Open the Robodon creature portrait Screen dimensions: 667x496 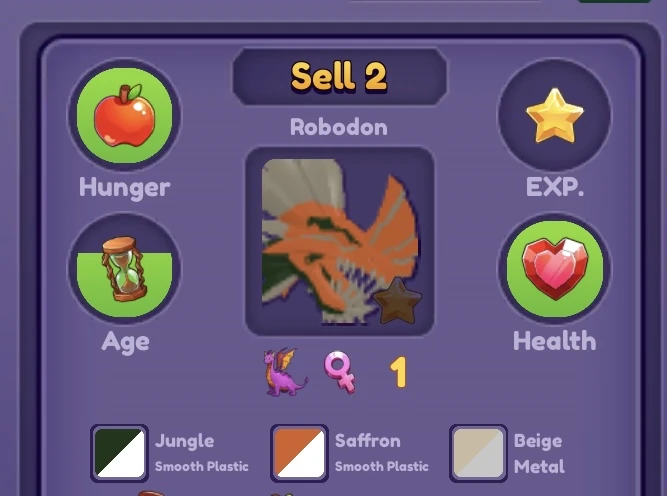point(339,242)
